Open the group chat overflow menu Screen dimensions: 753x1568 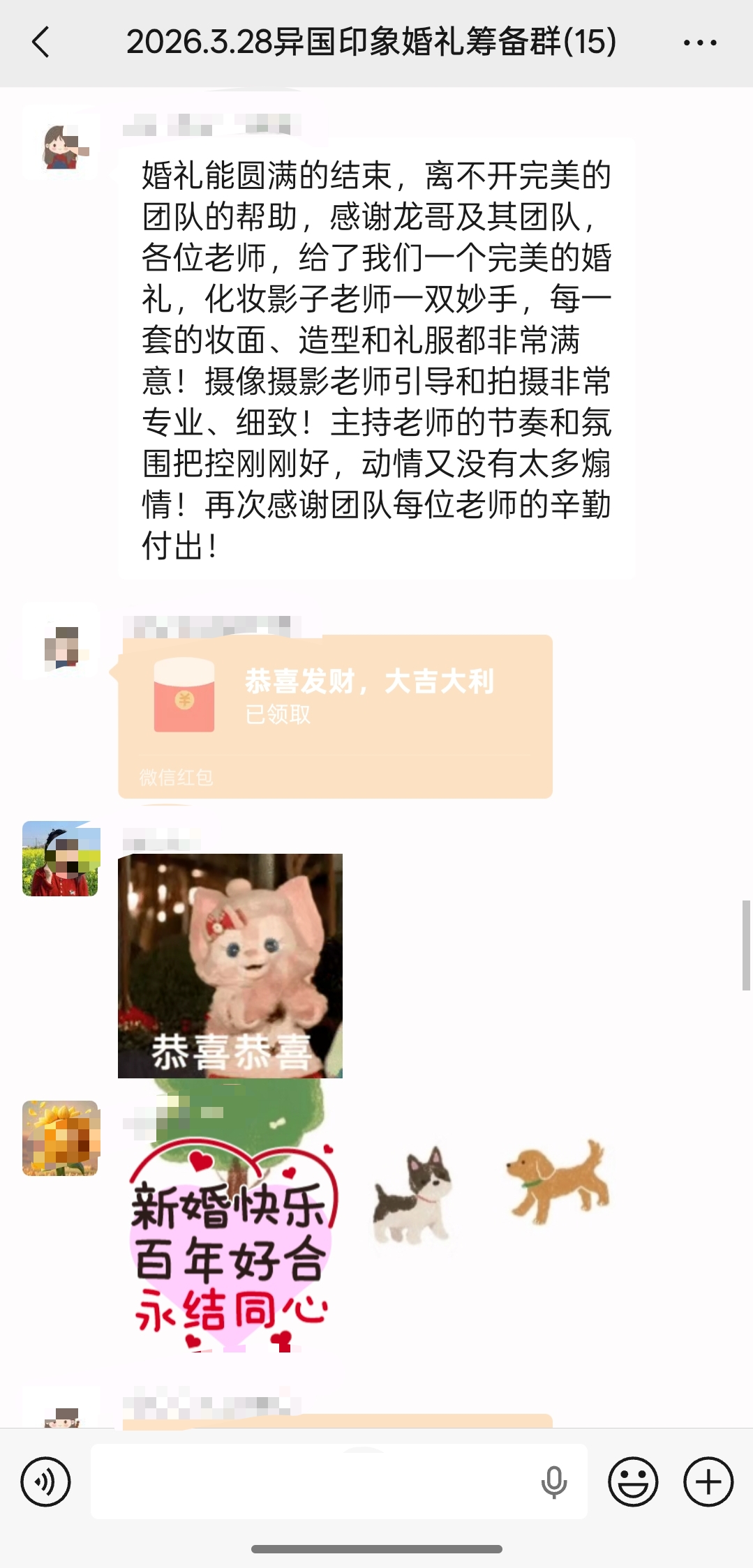point(699,43)
